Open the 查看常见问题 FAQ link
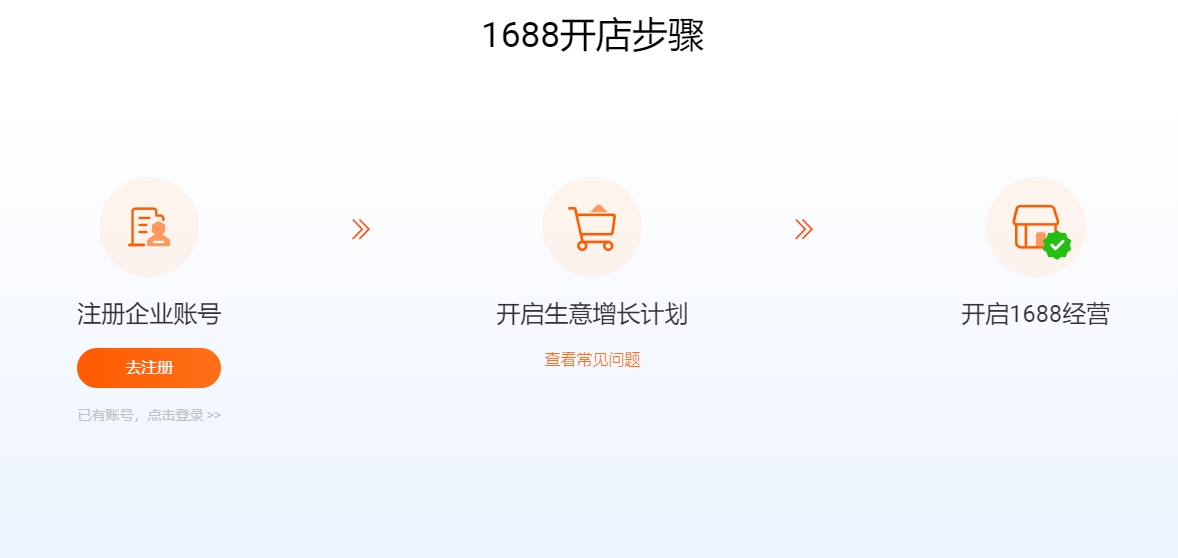This screenshot has width=1178, height=558. click(592, 360)
